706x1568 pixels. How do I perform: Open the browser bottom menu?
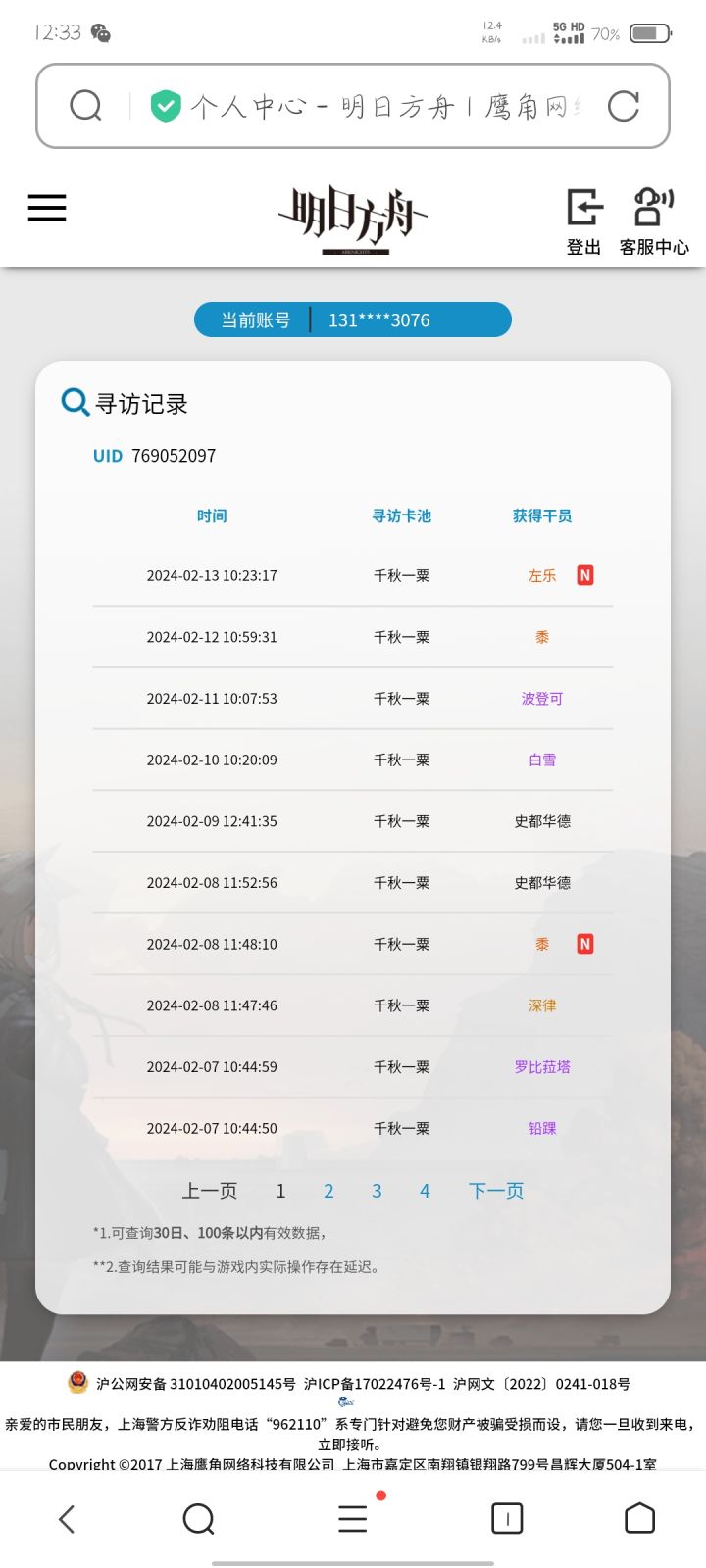[353, 1519]
